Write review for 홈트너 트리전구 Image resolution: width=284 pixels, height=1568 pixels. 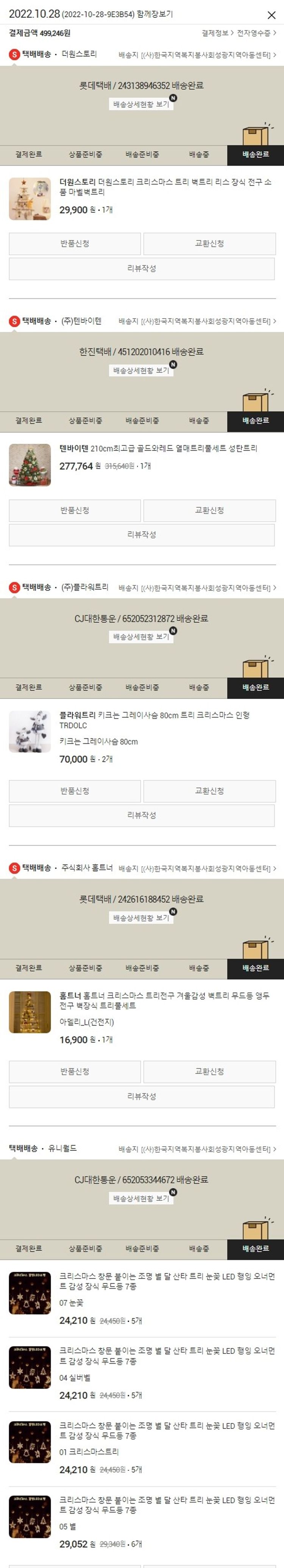click(141, 1096)
